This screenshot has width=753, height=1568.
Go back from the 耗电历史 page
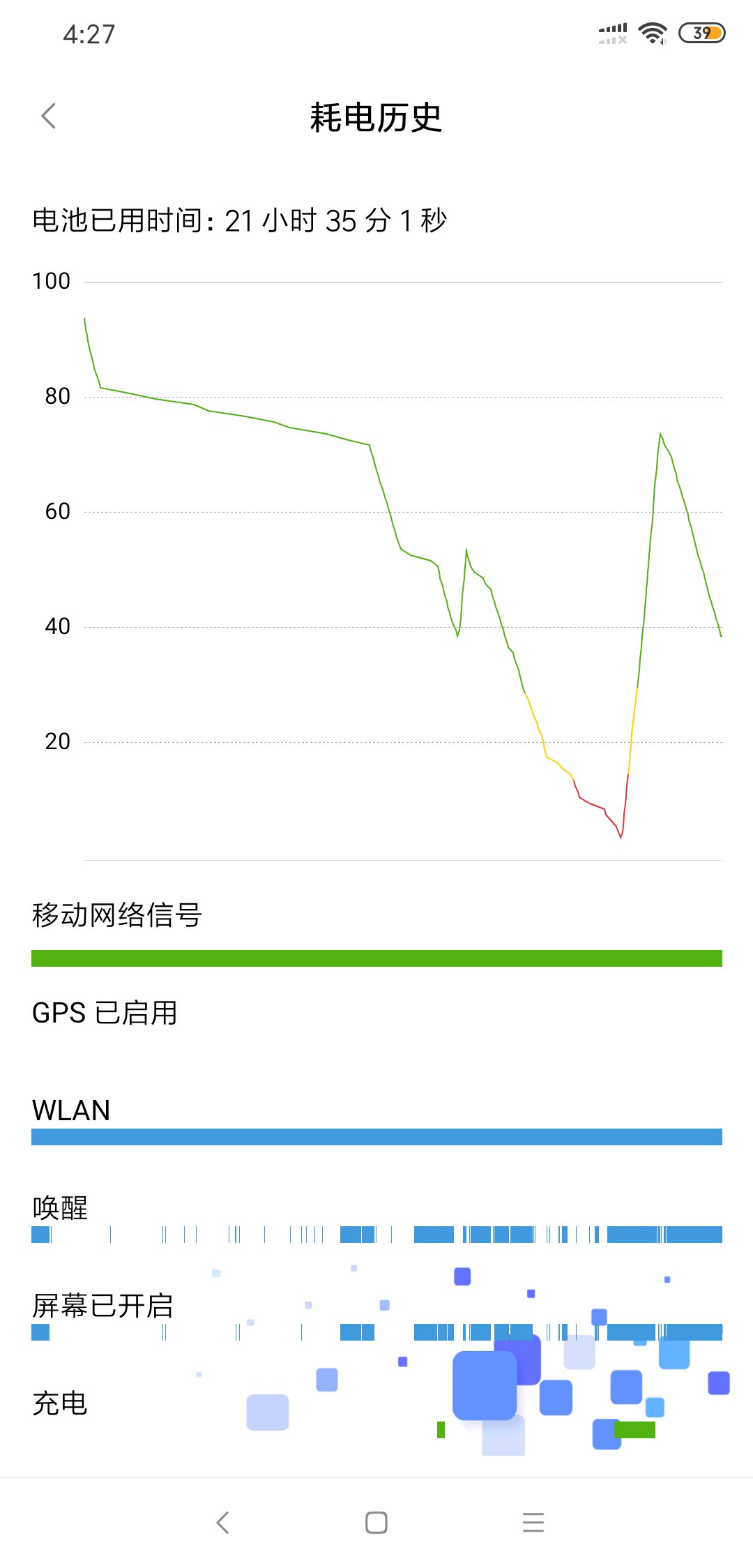pyautogui.click(x=48, y=116)
